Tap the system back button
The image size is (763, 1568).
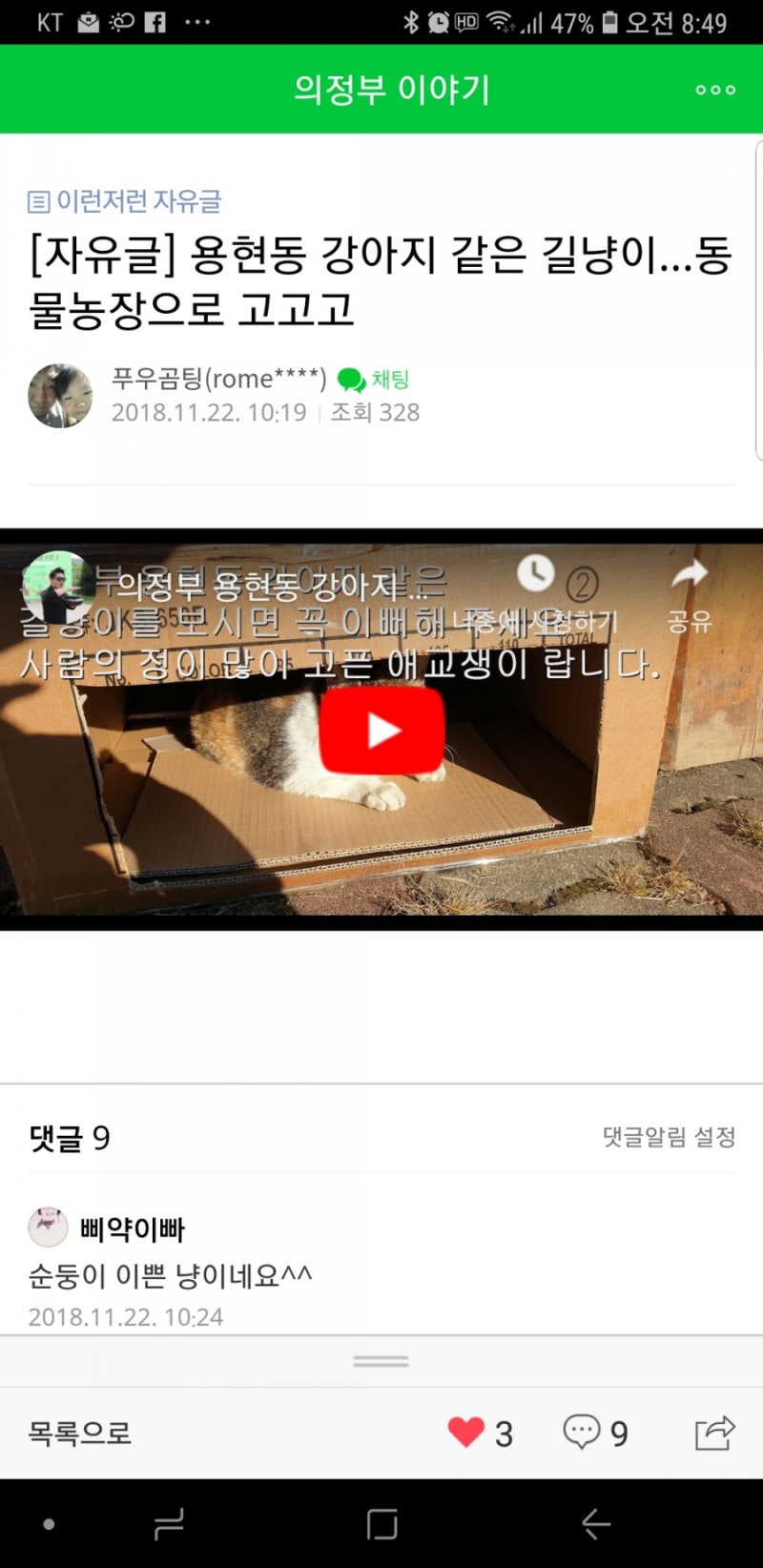pyautogui.click(x=596, y=1524)
